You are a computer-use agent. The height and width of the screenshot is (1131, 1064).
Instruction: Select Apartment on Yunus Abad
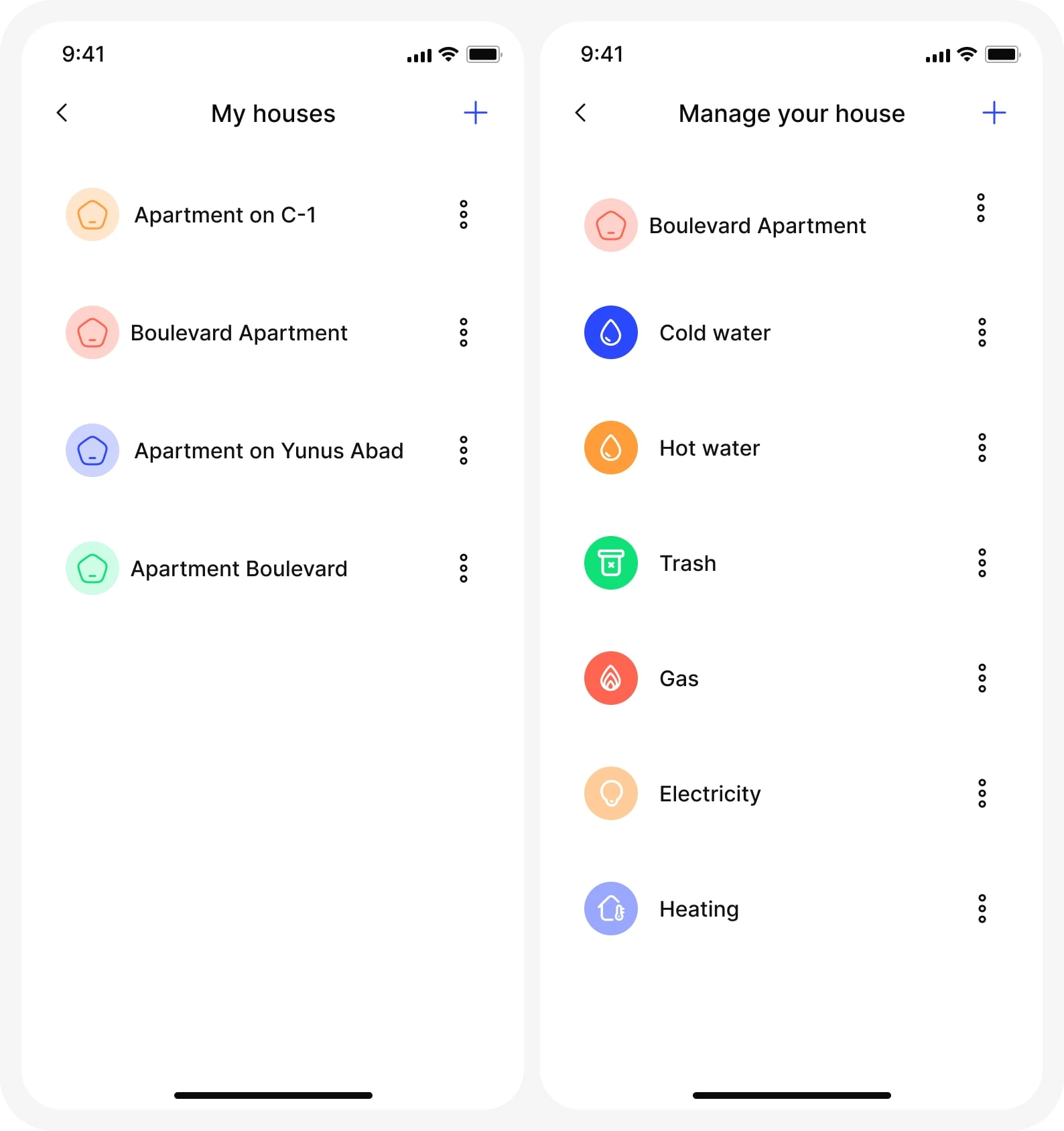click(268, 451)
